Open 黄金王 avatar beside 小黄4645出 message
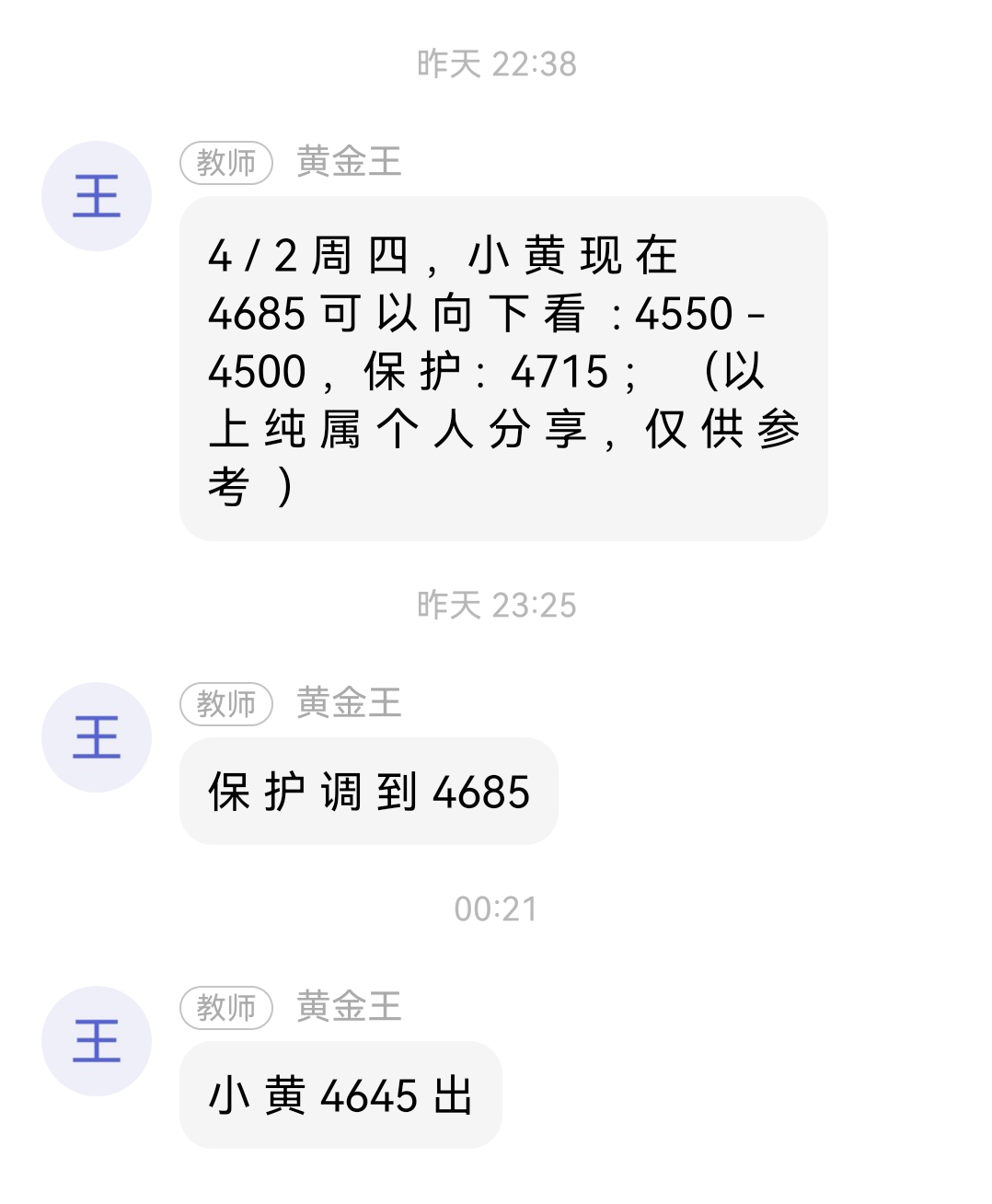Image resolution: width=992 pixels, height=1204 pixels. pyautogui.click(x=97, y=1041)
